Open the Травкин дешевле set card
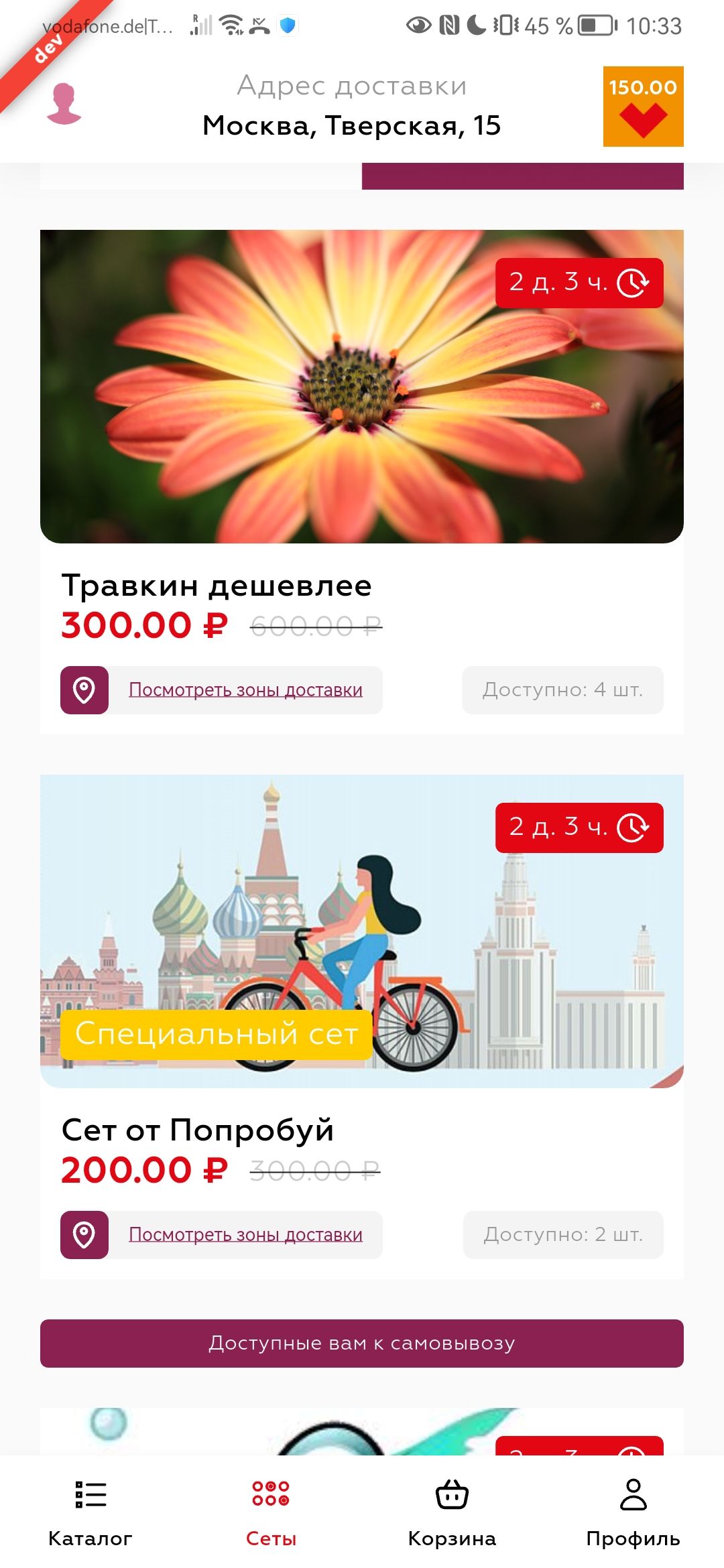724x1568 pixels. click(x=362, y=387)
